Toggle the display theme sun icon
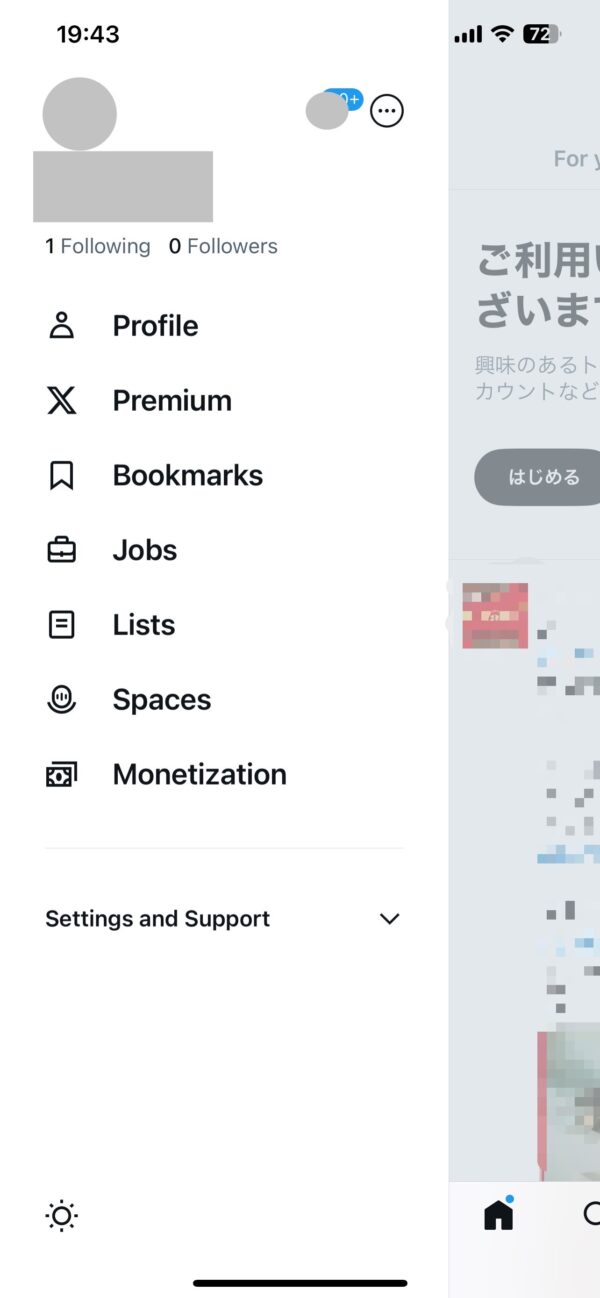The image size is (600, 1298). pyautogui.click(x=62, y=1216)
